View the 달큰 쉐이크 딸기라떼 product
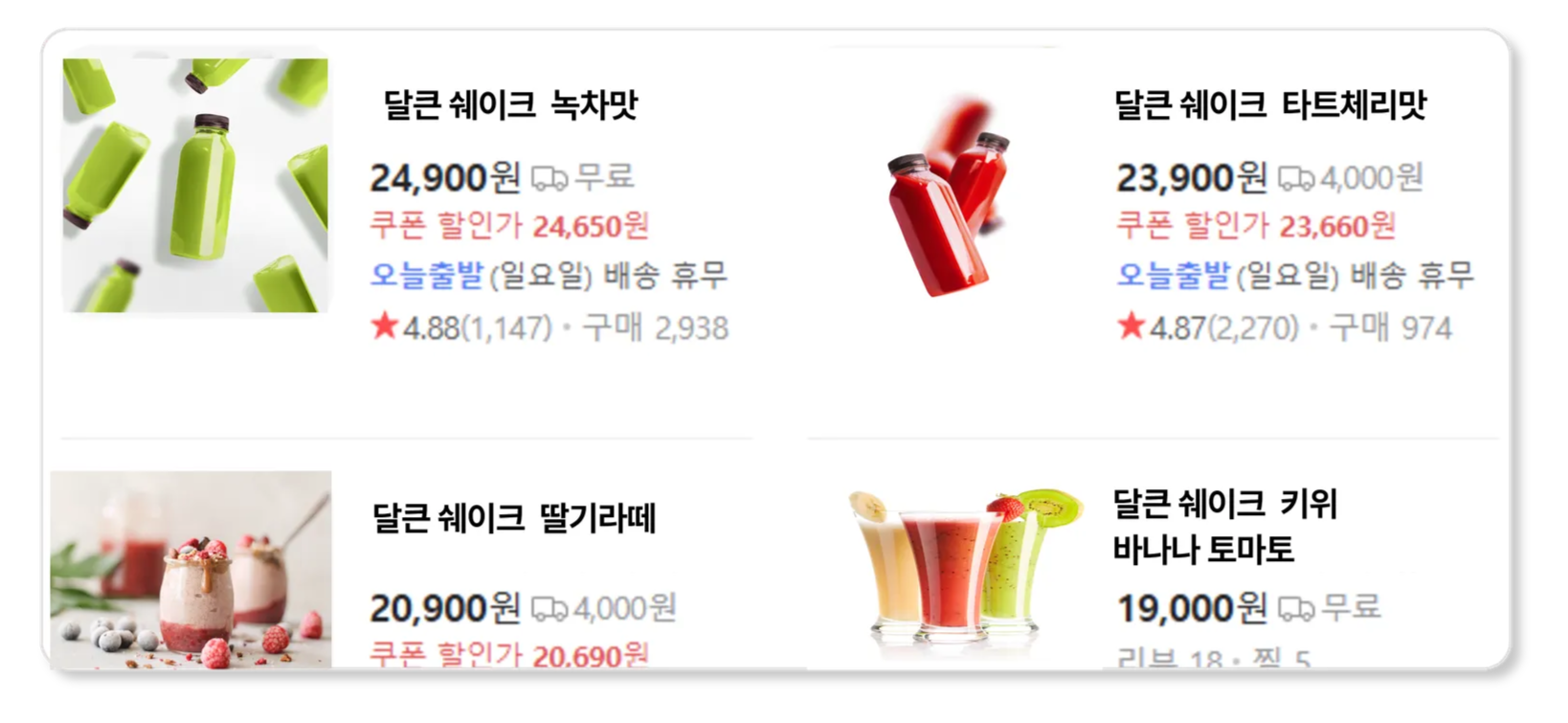 click(513, 519)
